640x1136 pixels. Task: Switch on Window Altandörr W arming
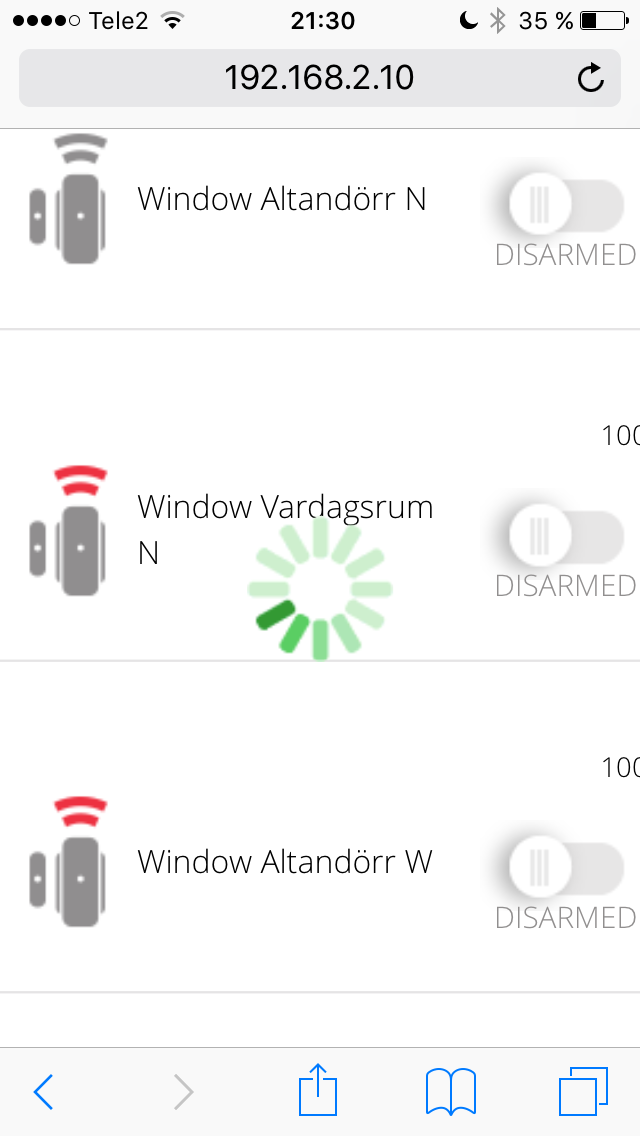tap(566, 868)
